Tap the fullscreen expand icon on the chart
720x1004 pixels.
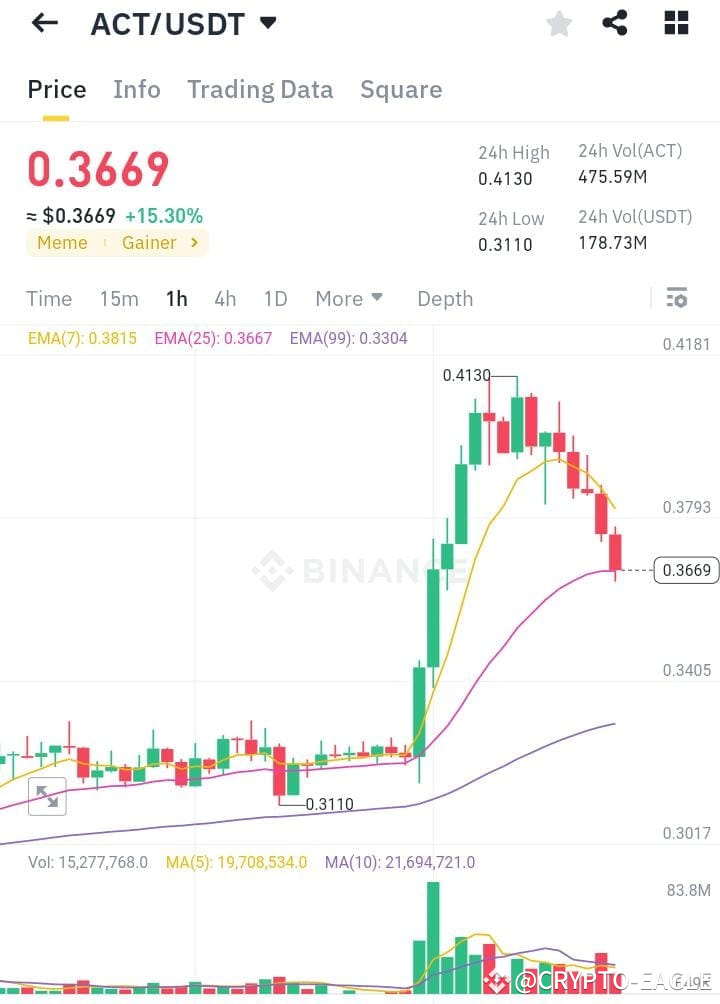point(47,796)
